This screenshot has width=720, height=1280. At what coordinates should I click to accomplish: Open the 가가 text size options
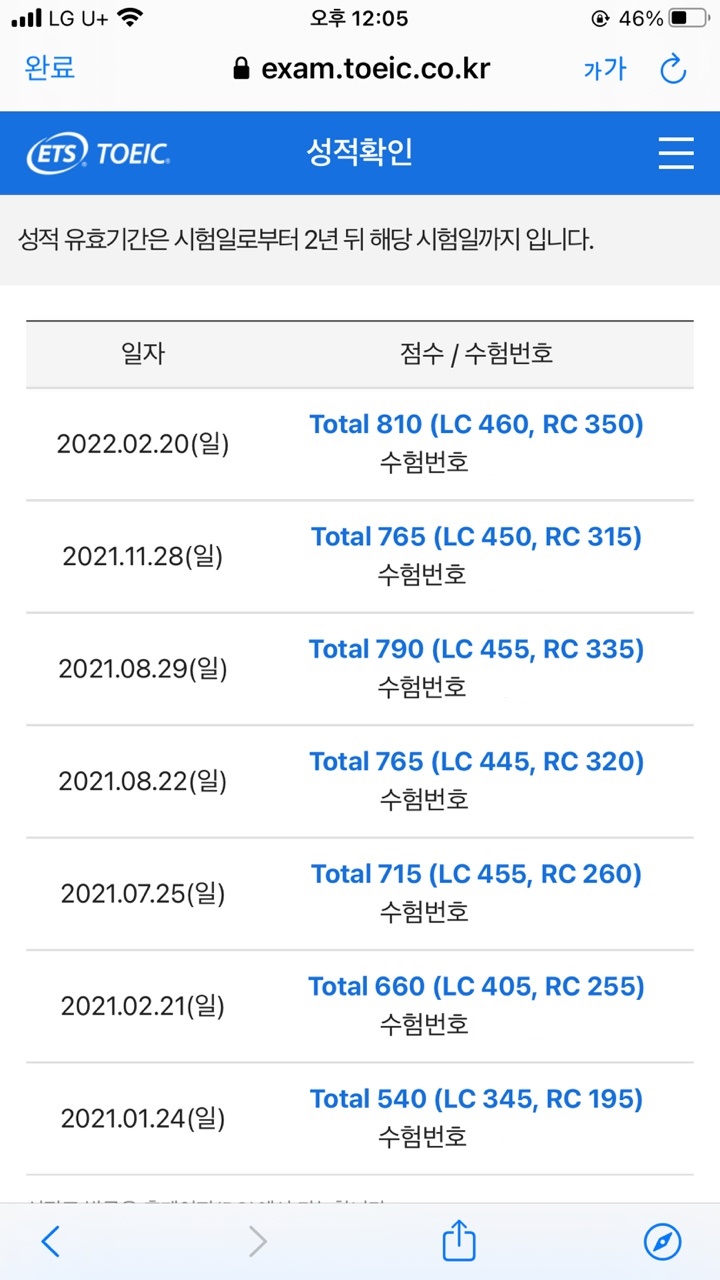605,68
